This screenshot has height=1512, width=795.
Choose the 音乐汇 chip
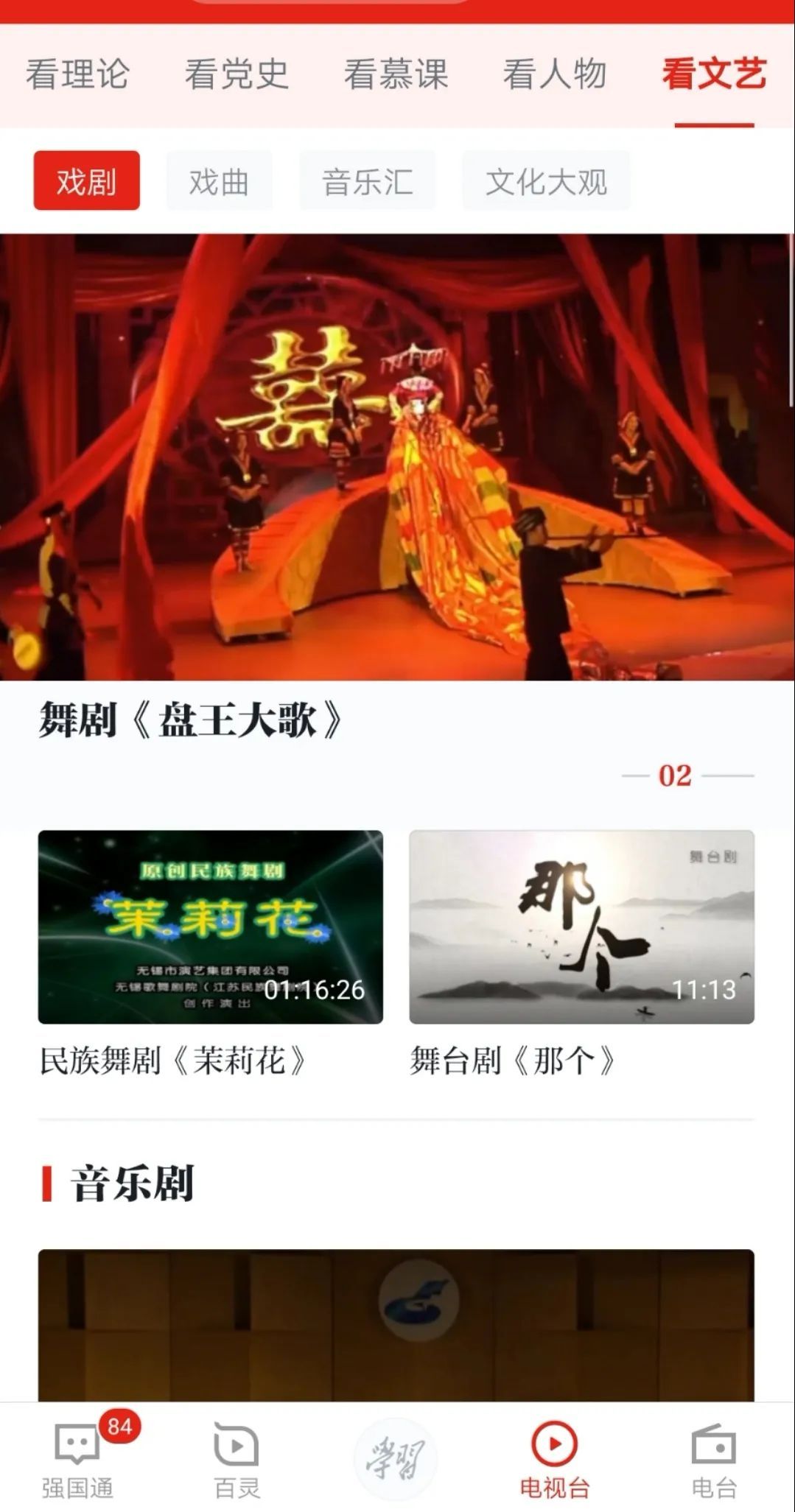pos(367,181)
